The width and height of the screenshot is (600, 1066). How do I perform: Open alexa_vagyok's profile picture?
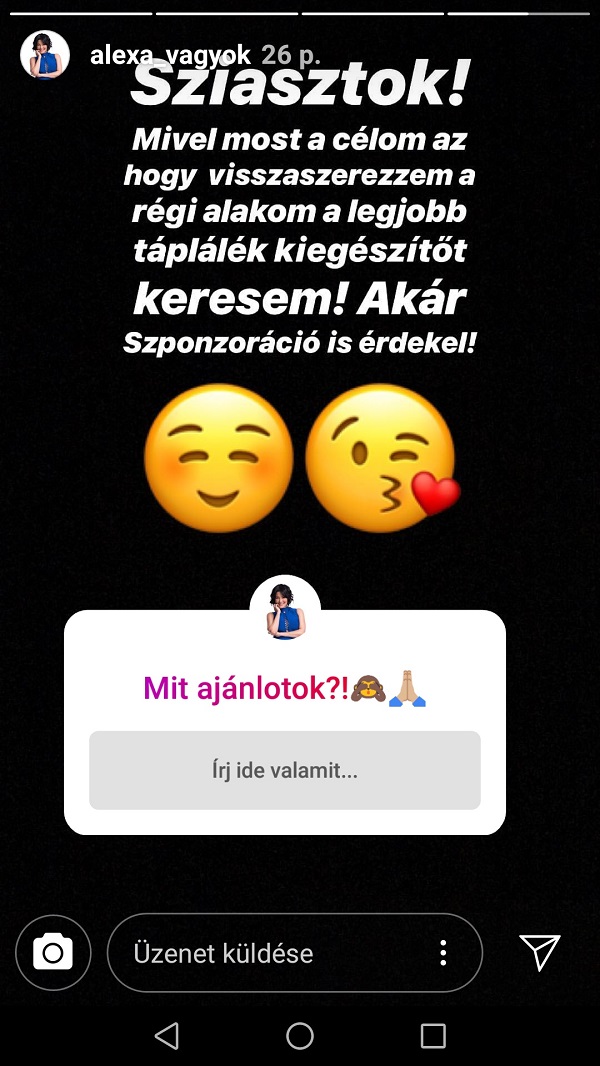pyautogui.click(x=45, y=55)
